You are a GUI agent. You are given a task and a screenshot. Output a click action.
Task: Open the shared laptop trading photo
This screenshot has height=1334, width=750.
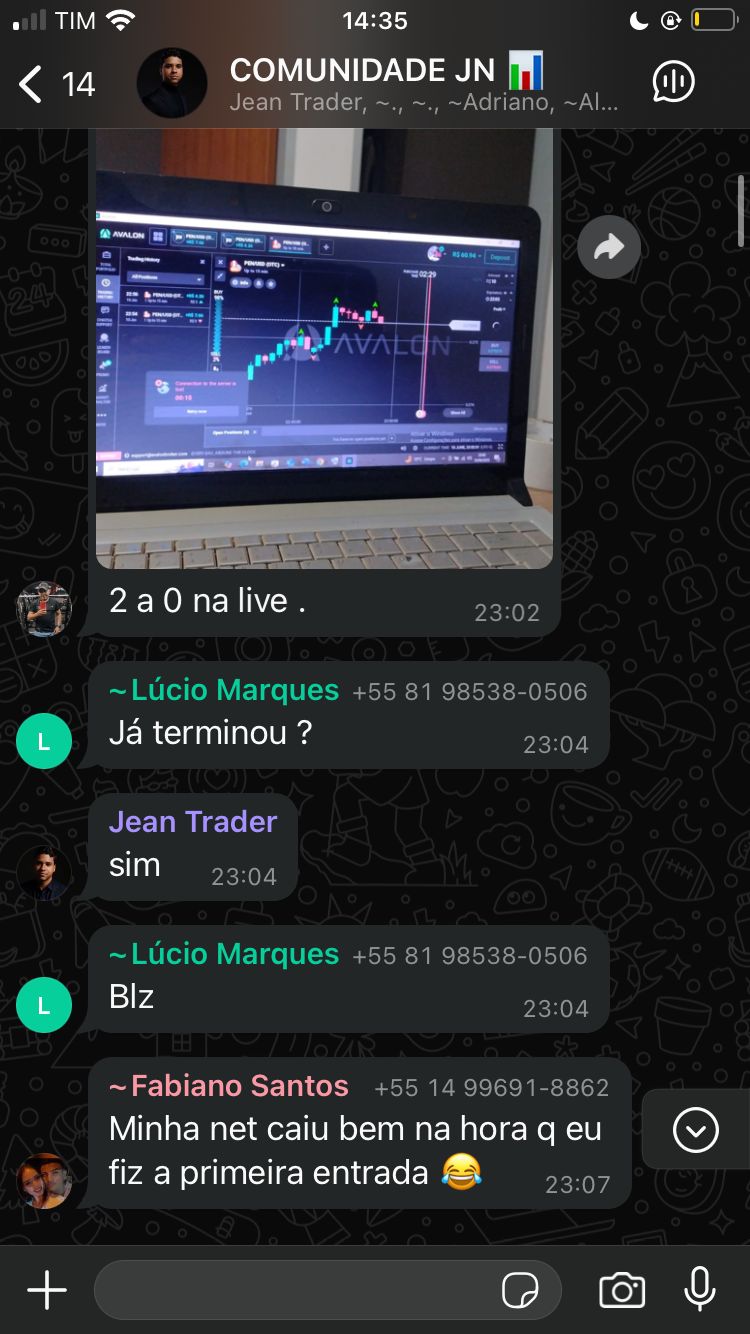point(324,350)
